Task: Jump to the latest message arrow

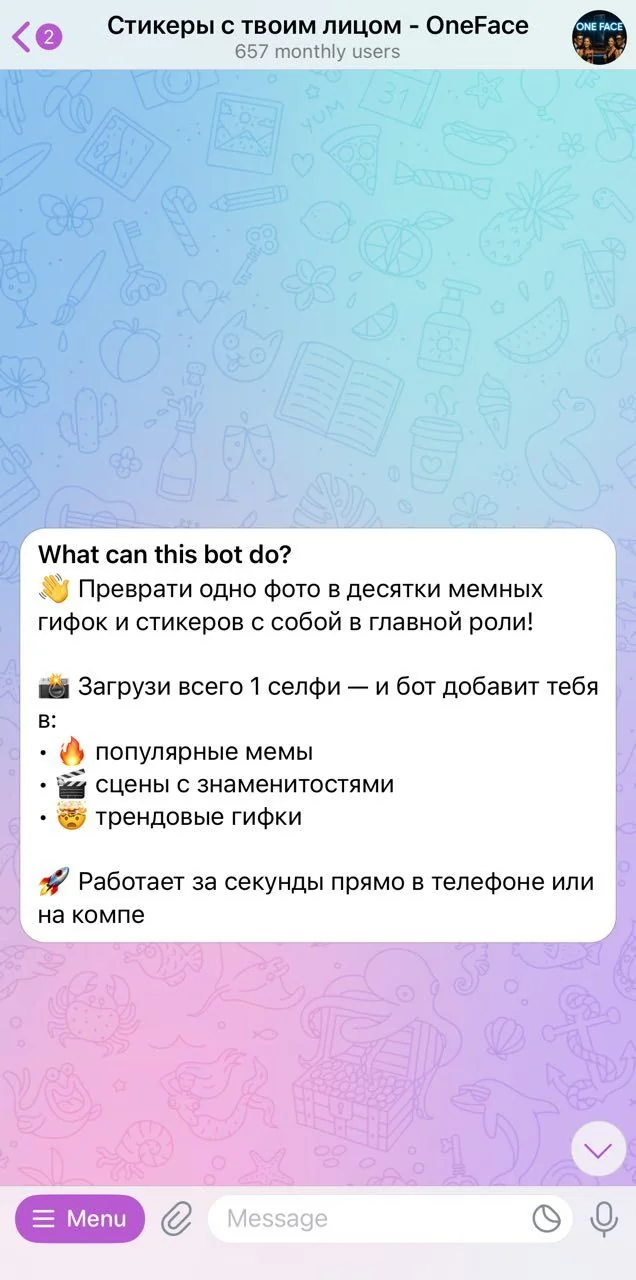Action: coord(598,1150)
